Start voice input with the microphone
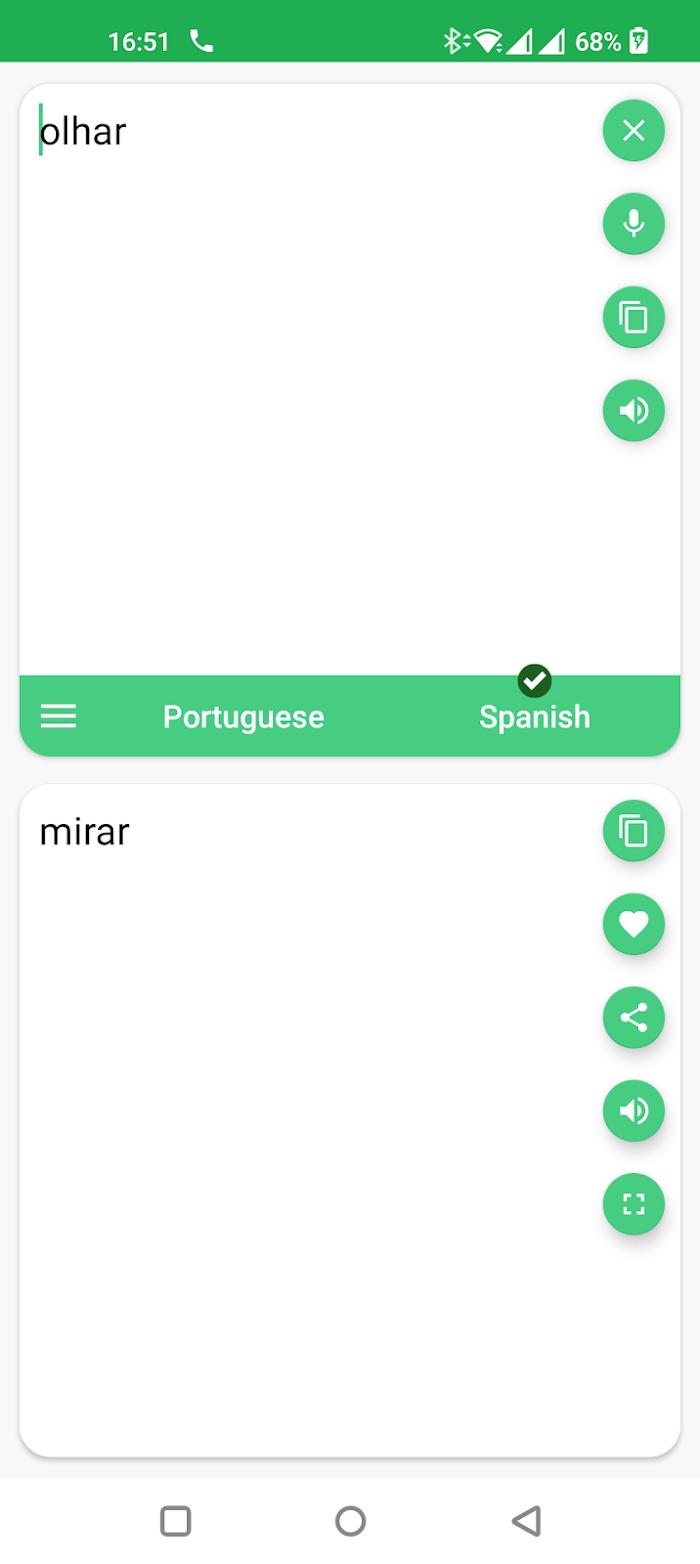700x1564 pixels. coord(633,224)
